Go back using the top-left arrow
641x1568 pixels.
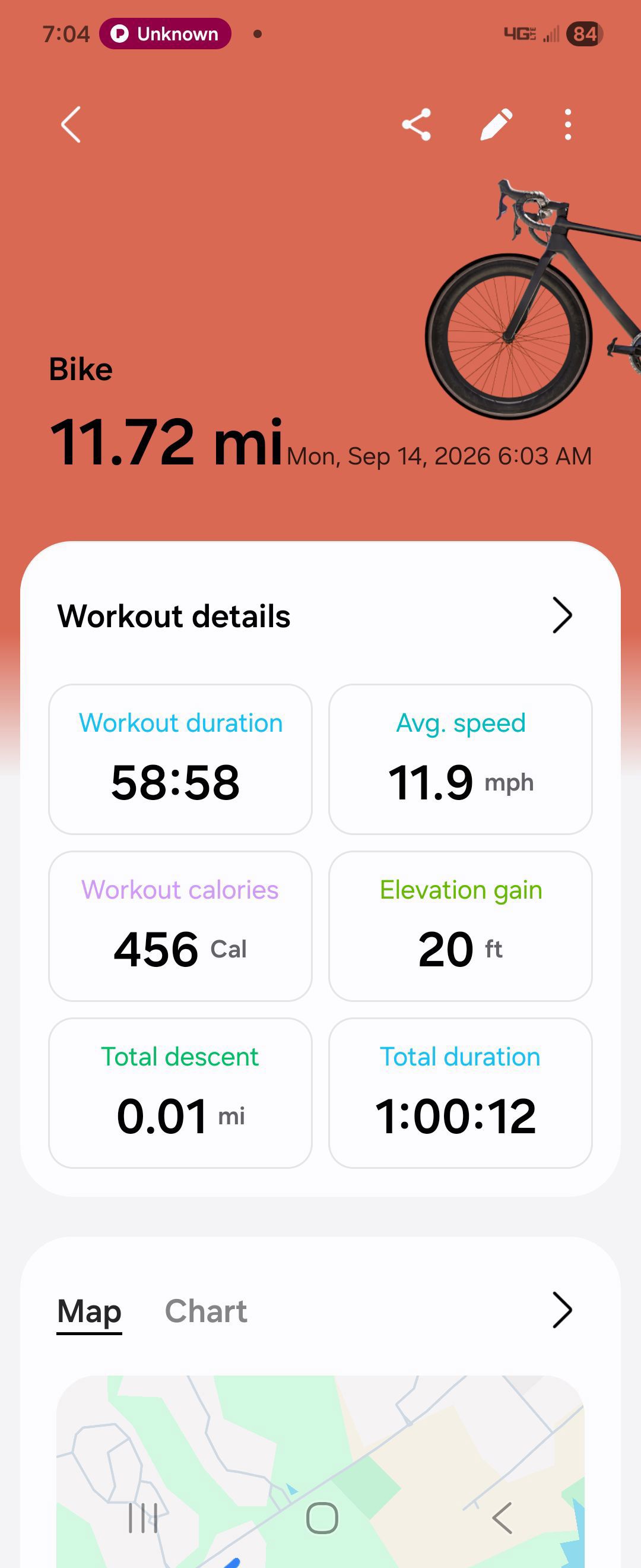point(71,125)
